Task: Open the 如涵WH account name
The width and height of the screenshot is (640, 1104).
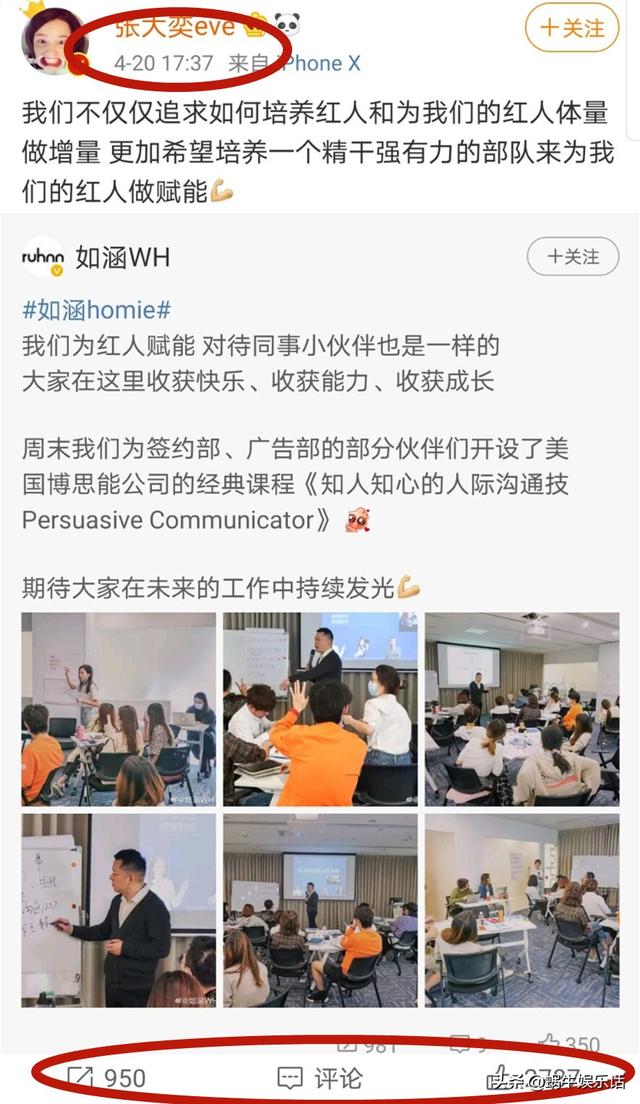Action: (122, 257)
